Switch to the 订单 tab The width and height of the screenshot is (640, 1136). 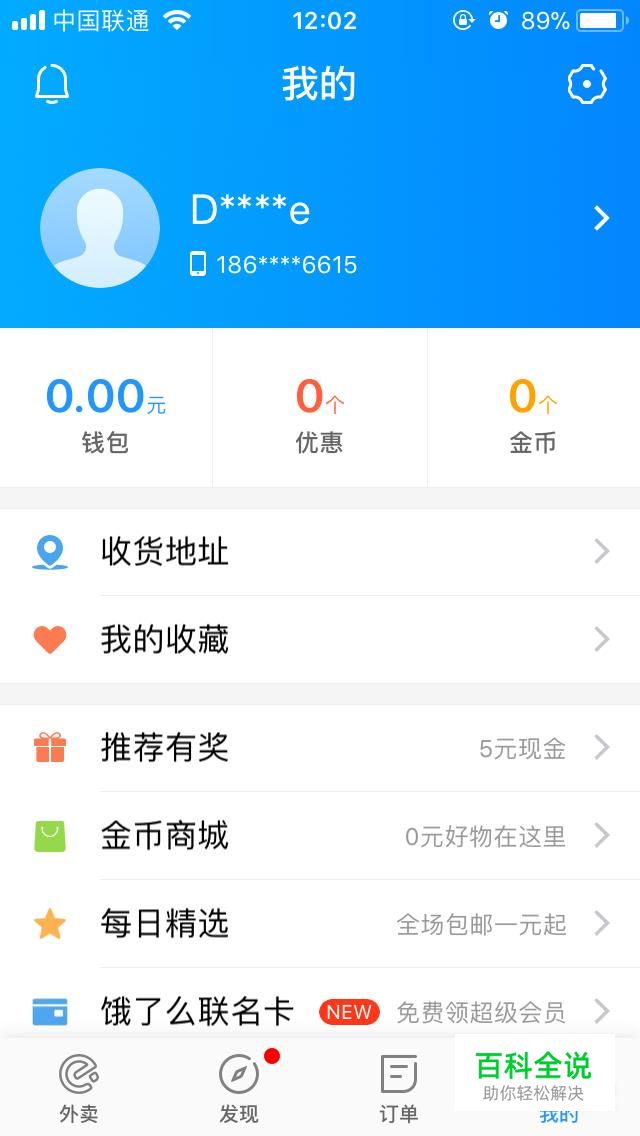click(x=399, y=1086)
